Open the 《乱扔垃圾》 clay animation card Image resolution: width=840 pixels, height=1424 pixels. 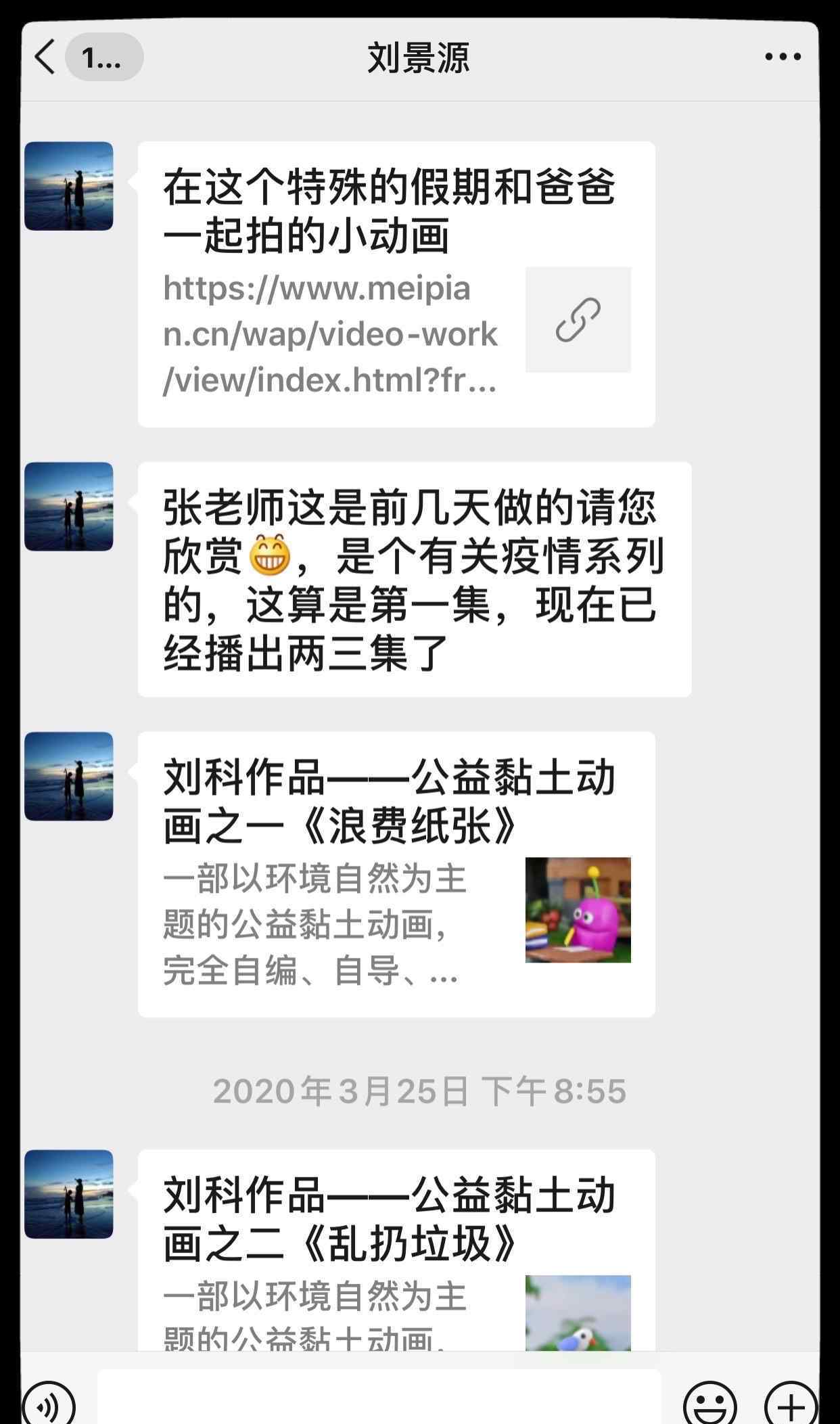[396, 1251]
